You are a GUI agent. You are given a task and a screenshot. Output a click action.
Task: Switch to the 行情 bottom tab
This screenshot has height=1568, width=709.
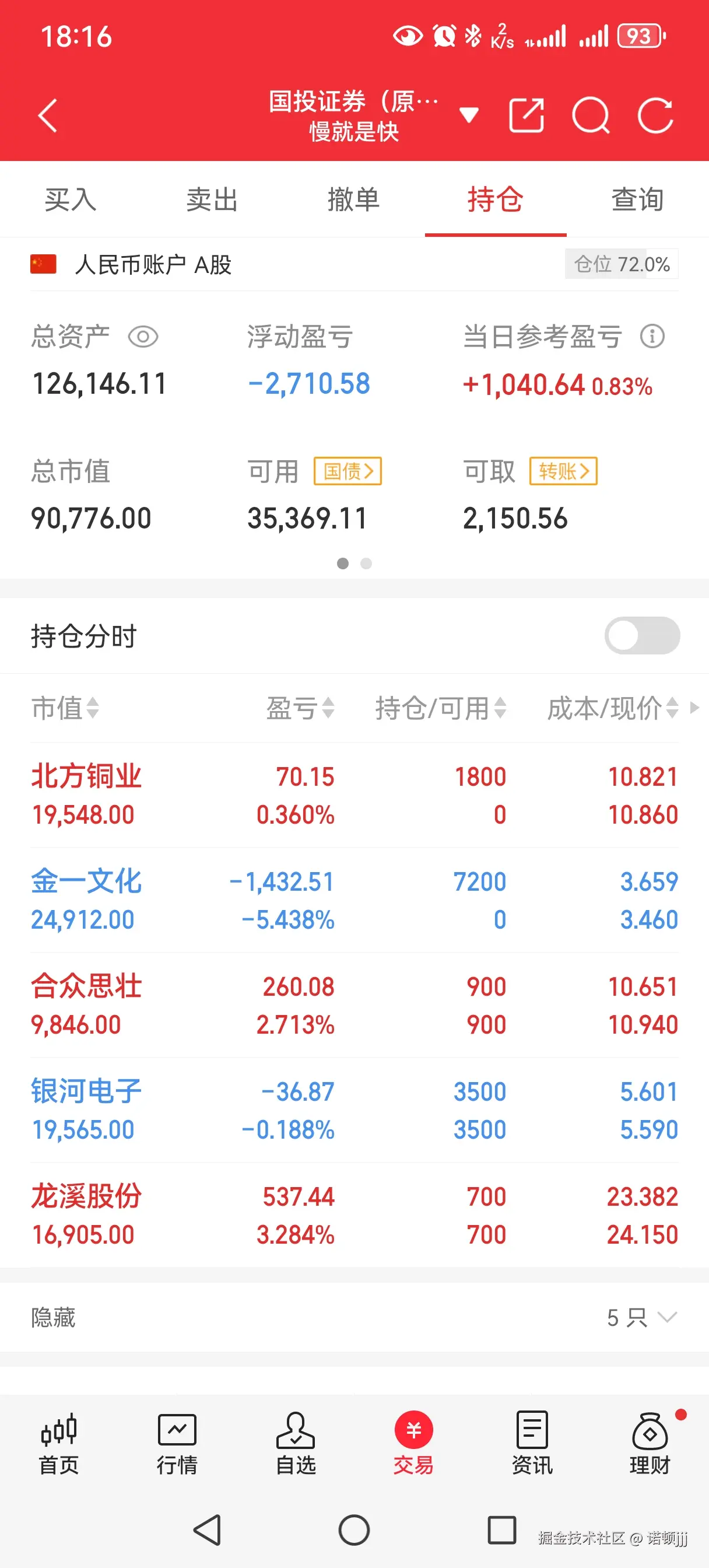pyautogui.click(x=177, y=1444)
